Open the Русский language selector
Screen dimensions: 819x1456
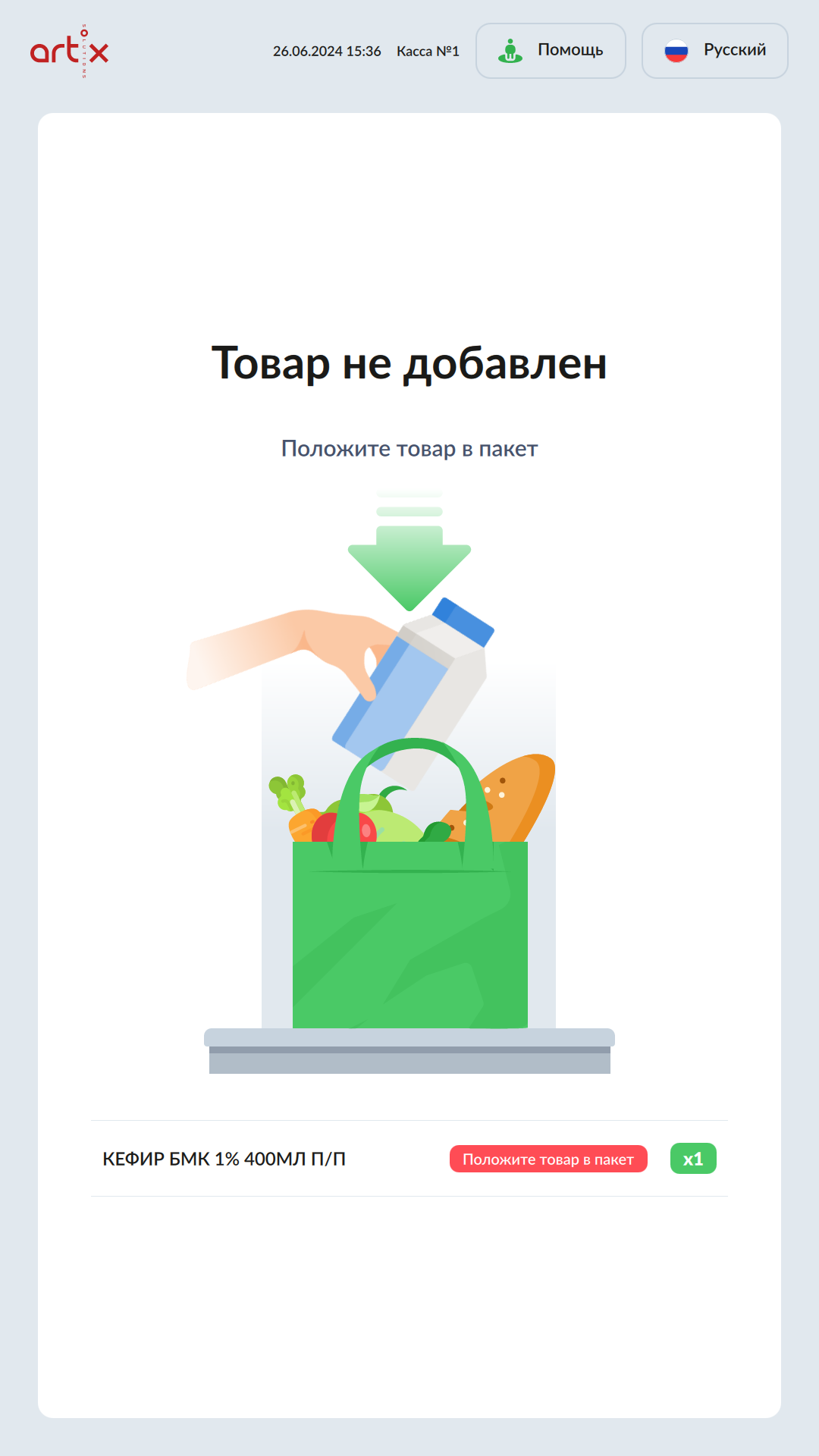pyautogui.click(x=714, y=51)
